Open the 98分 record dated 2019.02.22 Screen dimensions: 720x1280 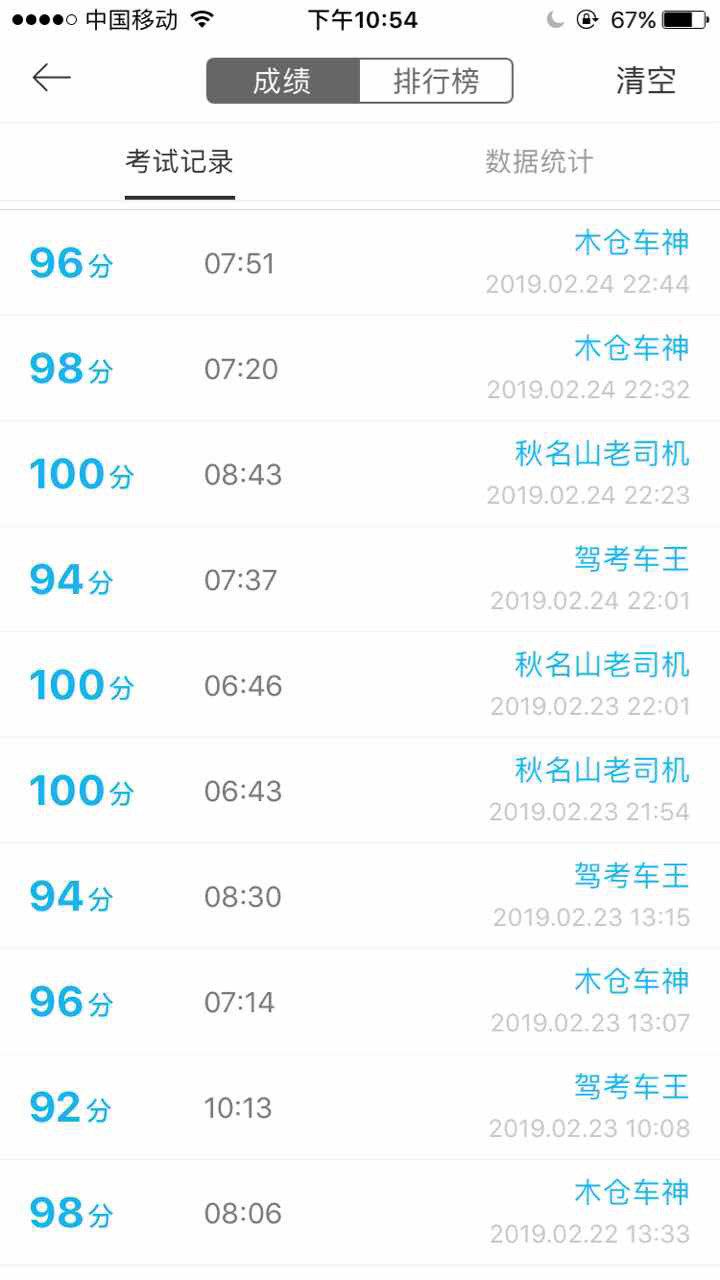pos(360,1212)
